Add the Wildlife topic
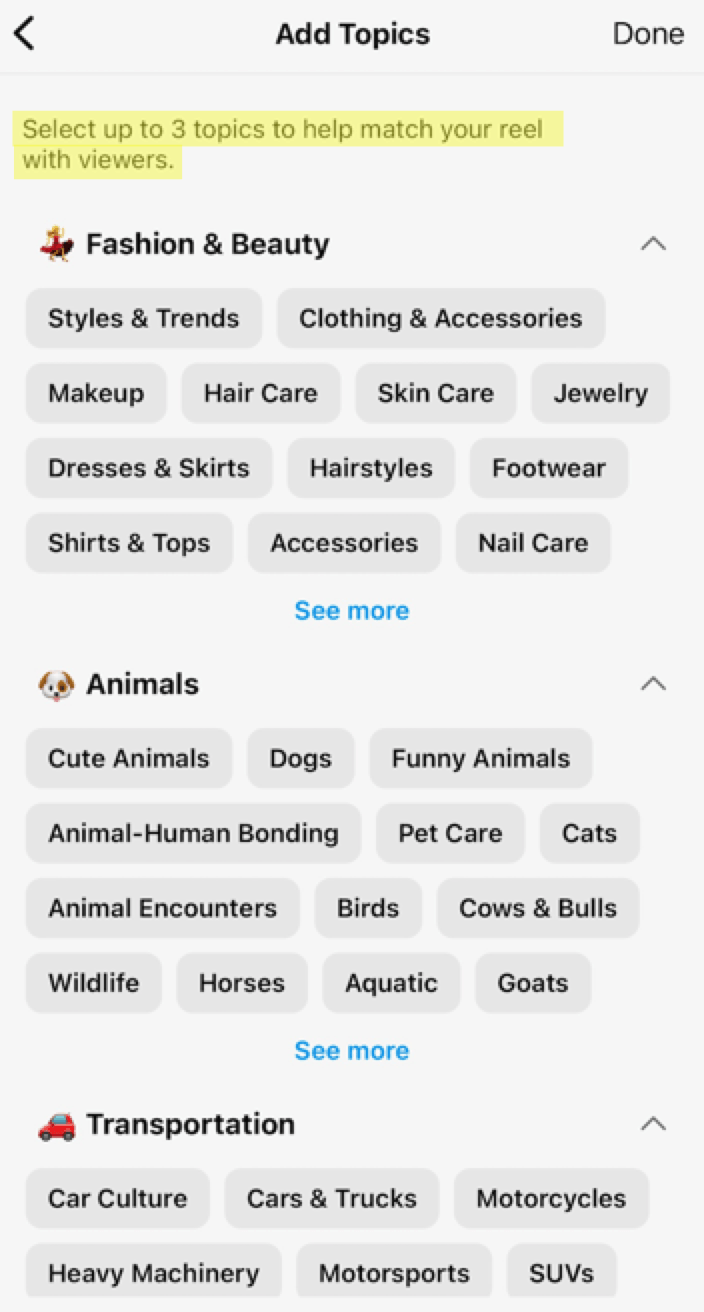 click(x=93, y=983)
